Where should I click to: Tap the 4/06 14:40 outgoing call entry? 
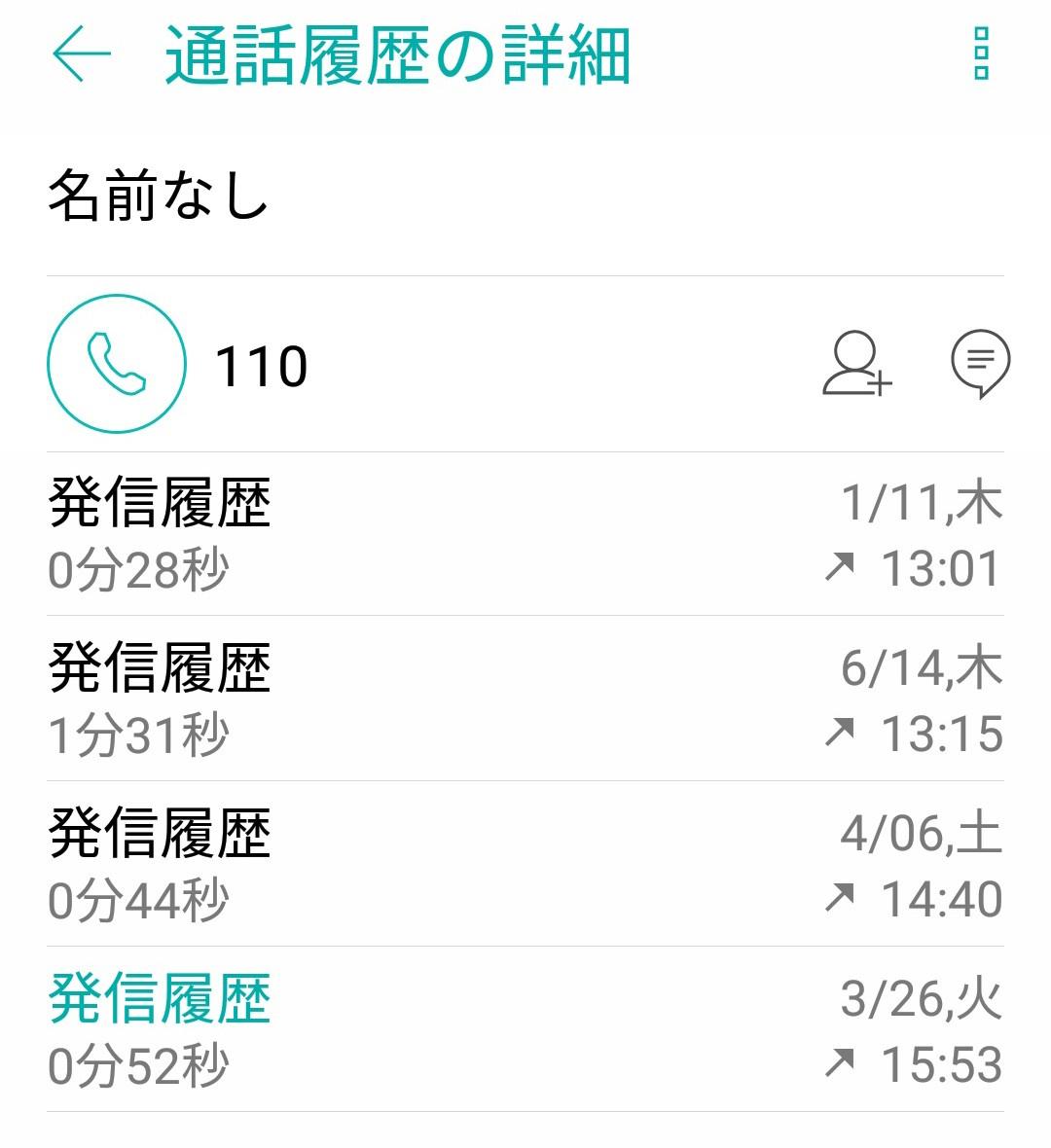click(x=525, y=864)
